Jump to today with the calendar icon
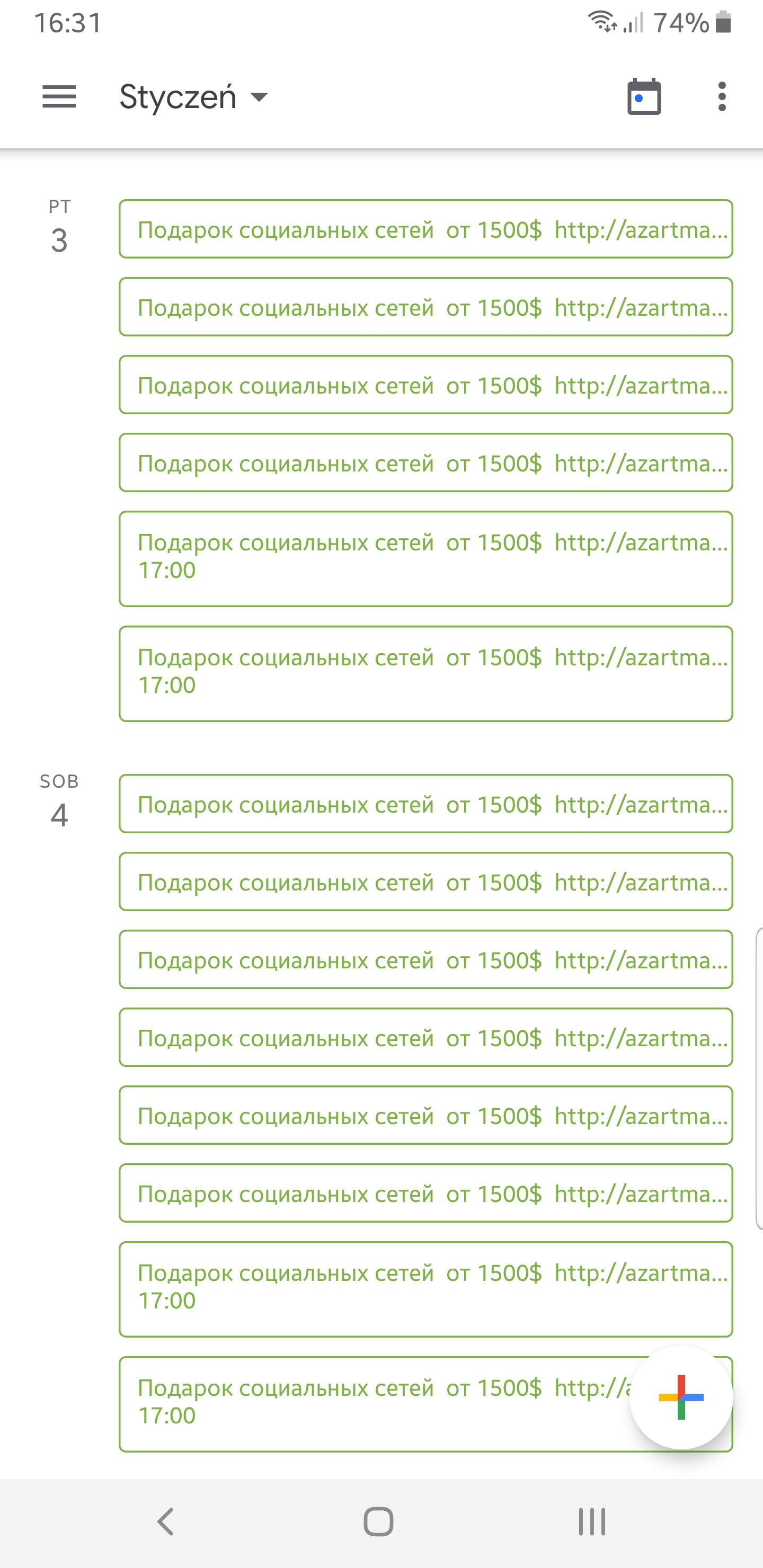763x1568 pixels. click(644, 96)
